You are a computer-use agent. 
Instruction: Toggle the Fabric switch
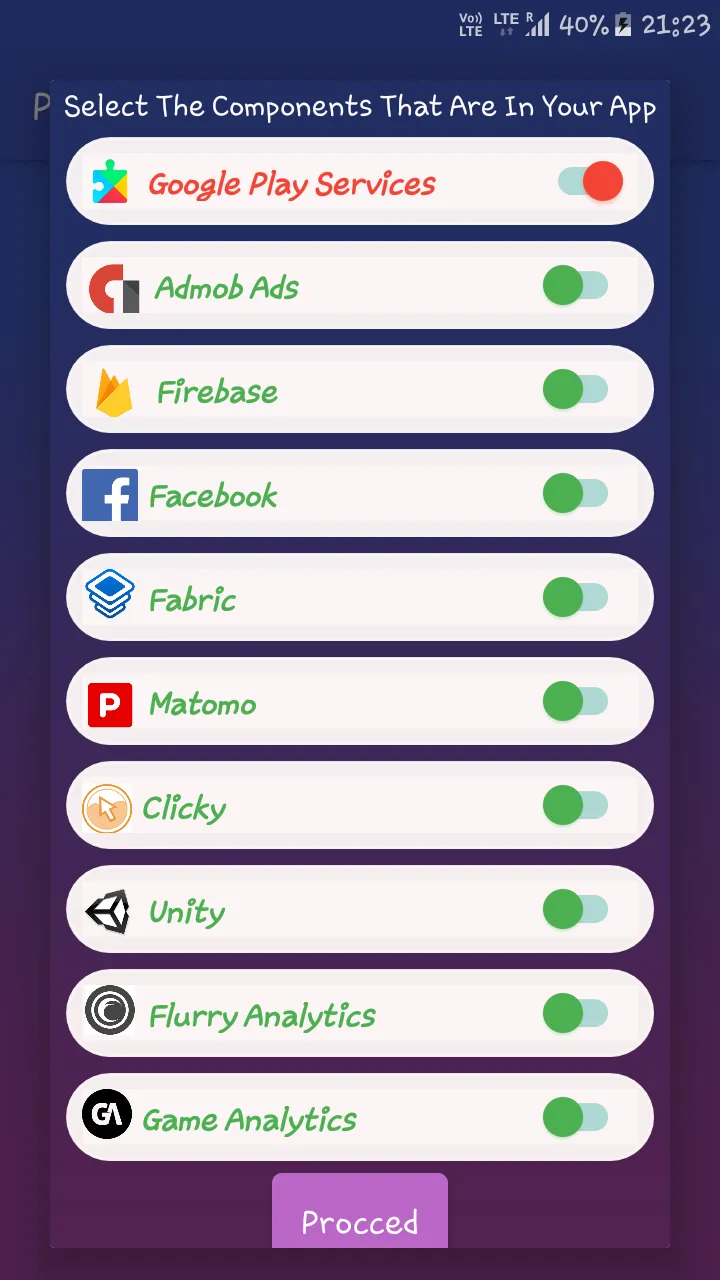(575, 598)
